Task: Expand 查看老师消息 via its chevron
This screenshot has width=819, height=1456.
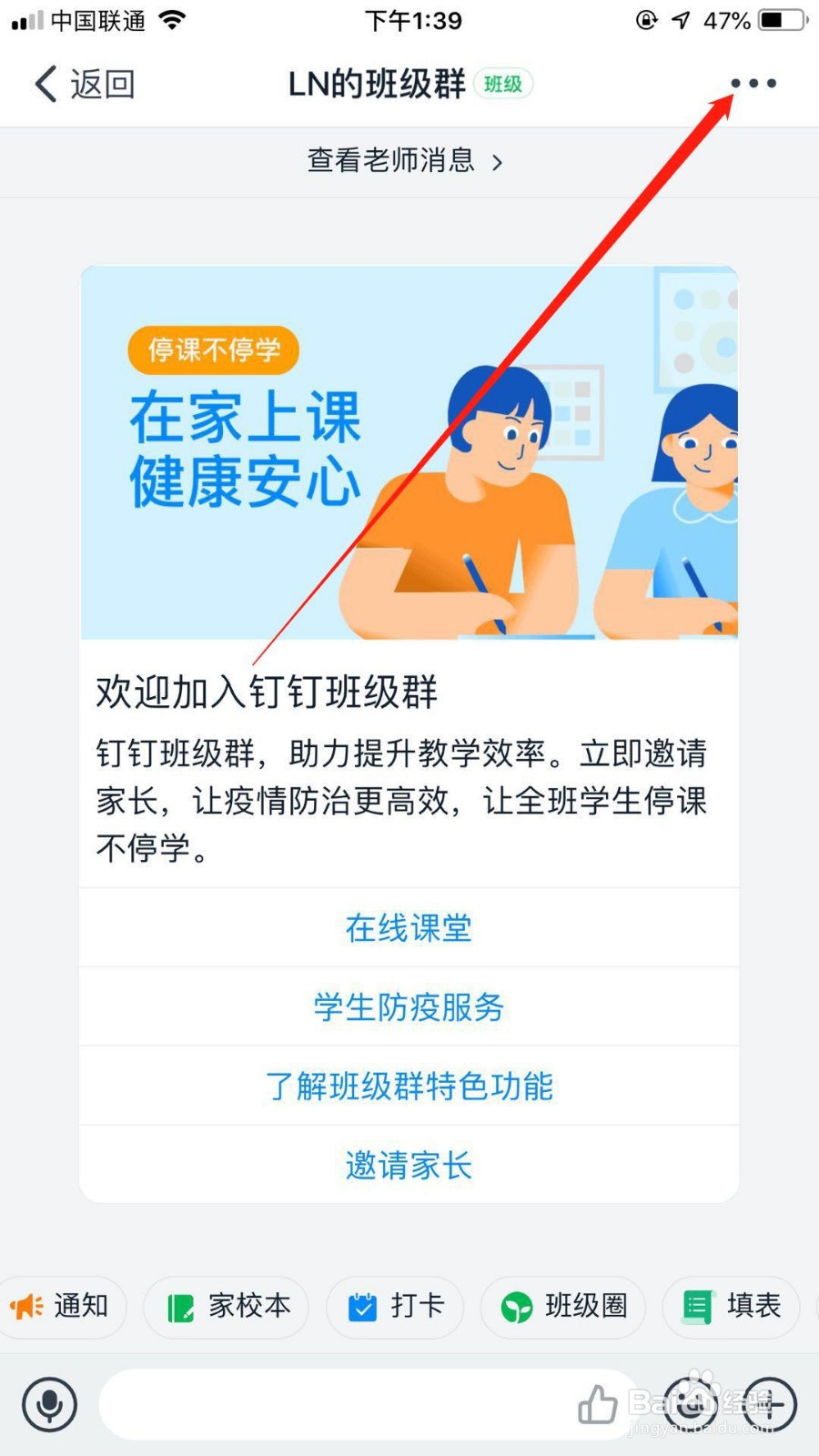Action: pos(497,161)
